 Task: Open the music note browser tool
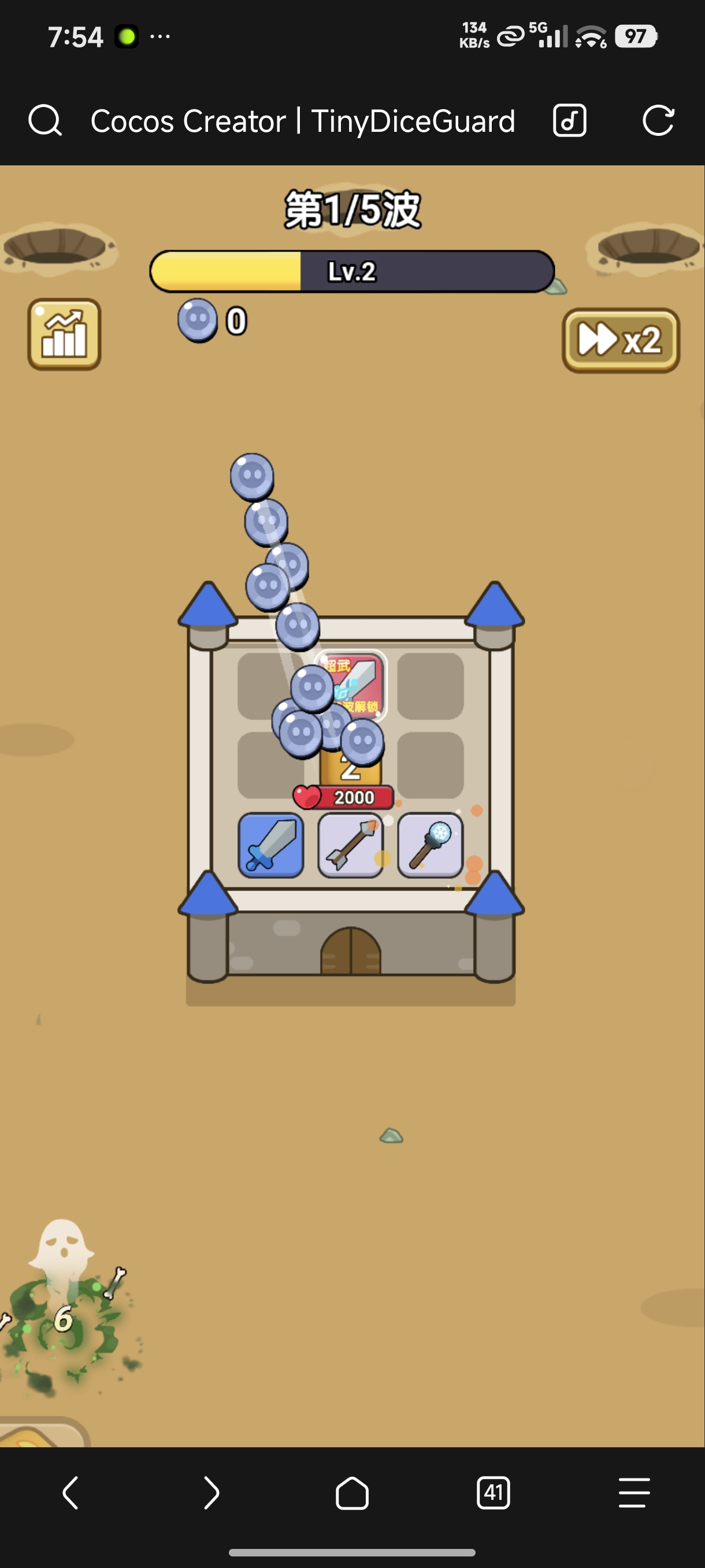tap(569, 120)
